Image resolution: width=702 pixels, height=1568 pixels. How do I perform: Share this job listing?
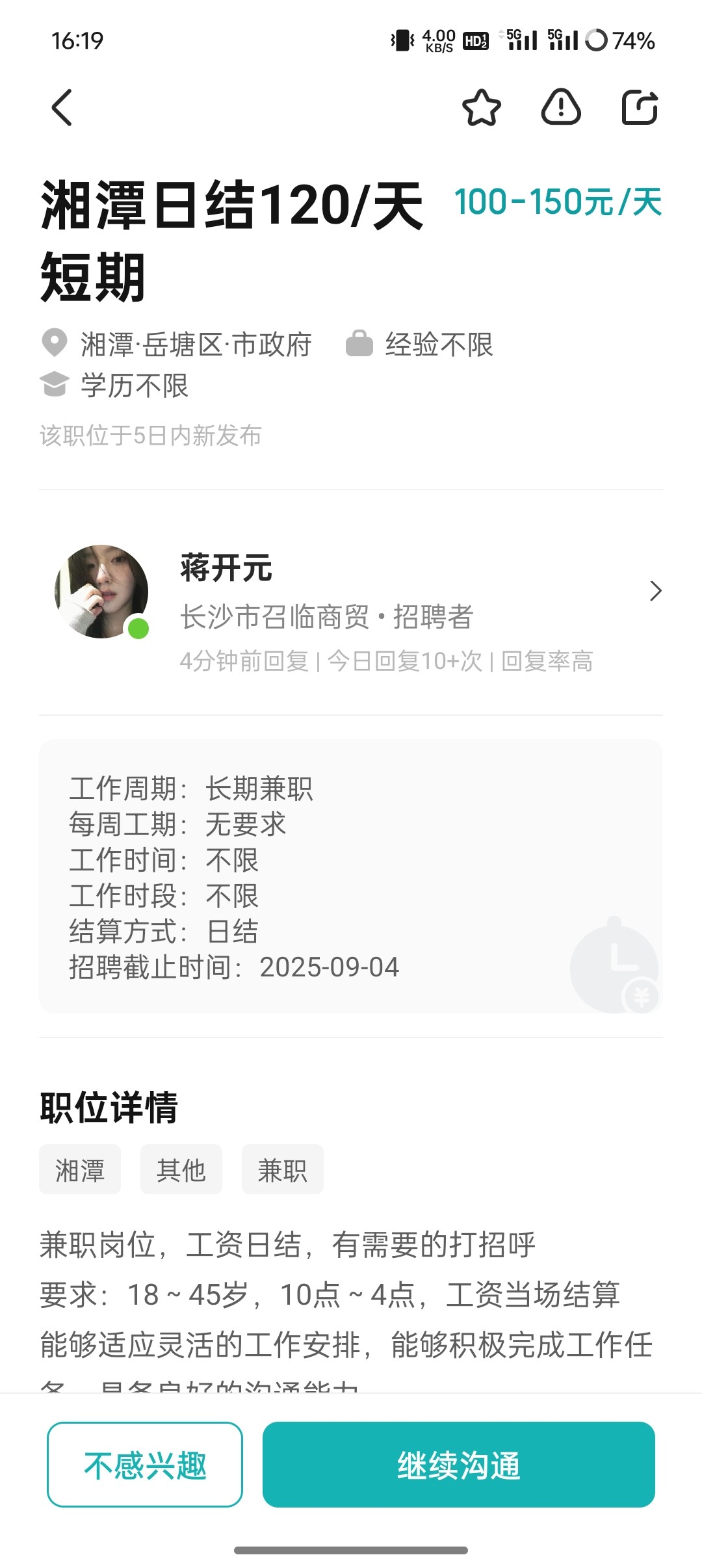click(x=640, y=107)
